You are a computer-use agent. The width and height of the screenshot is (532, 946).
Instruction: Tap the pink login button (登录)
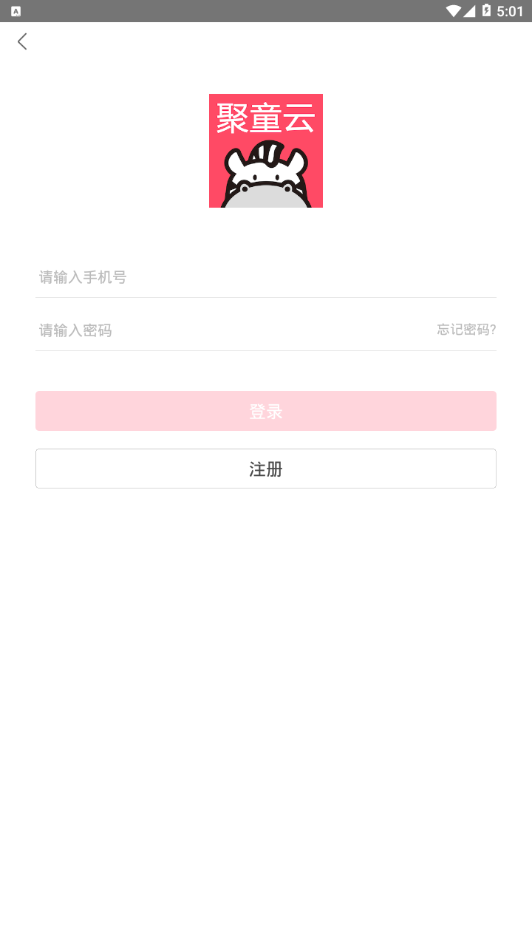point(265,411)
